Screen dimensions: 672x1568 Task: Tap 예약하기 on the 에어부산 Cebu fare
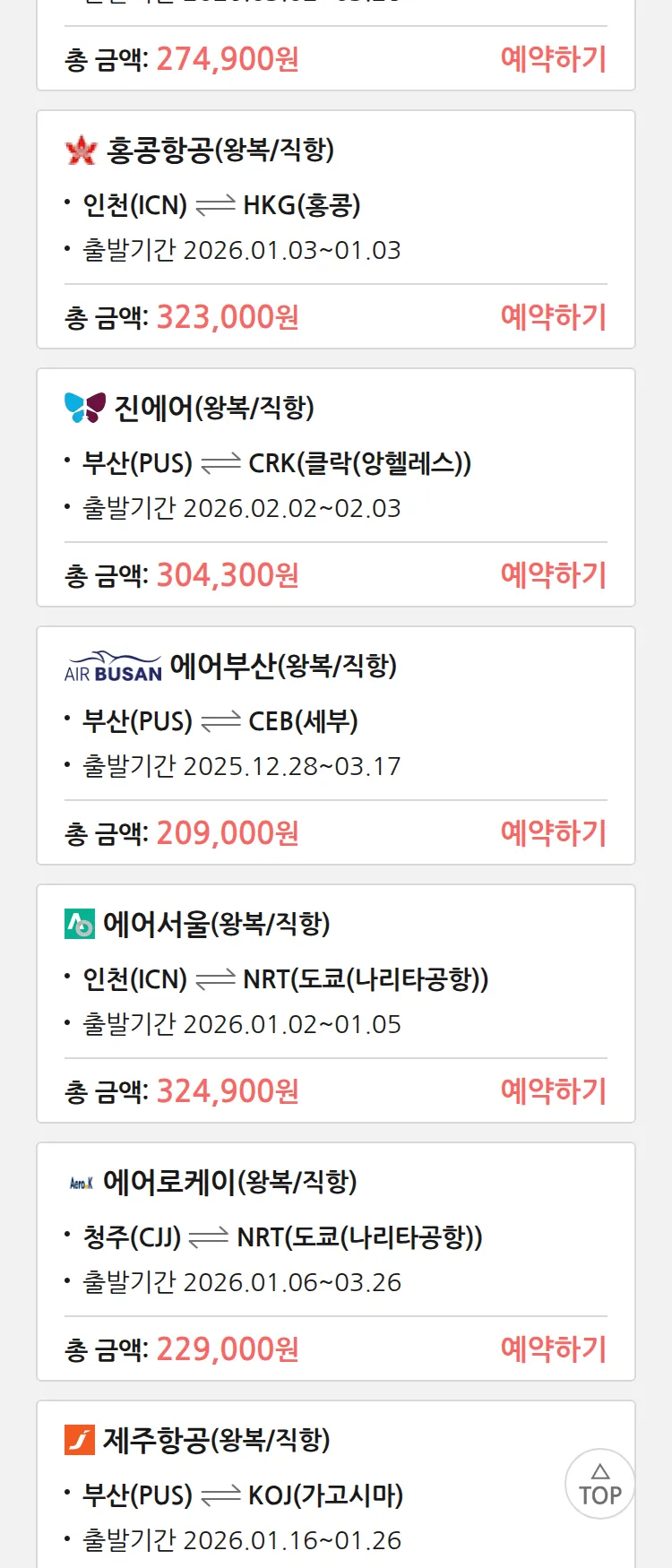click(x=553, y=833)
